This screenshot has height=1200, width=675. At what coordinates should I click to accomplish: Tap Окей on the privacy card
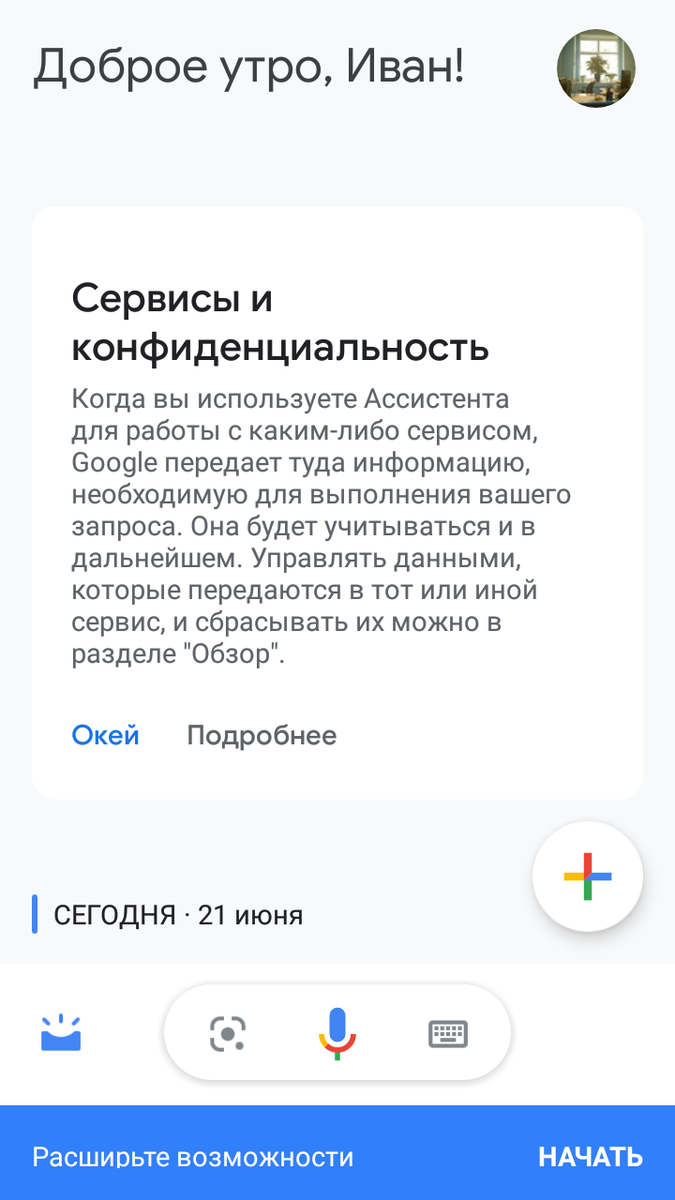pyautogui.click(x=105, y=736)
